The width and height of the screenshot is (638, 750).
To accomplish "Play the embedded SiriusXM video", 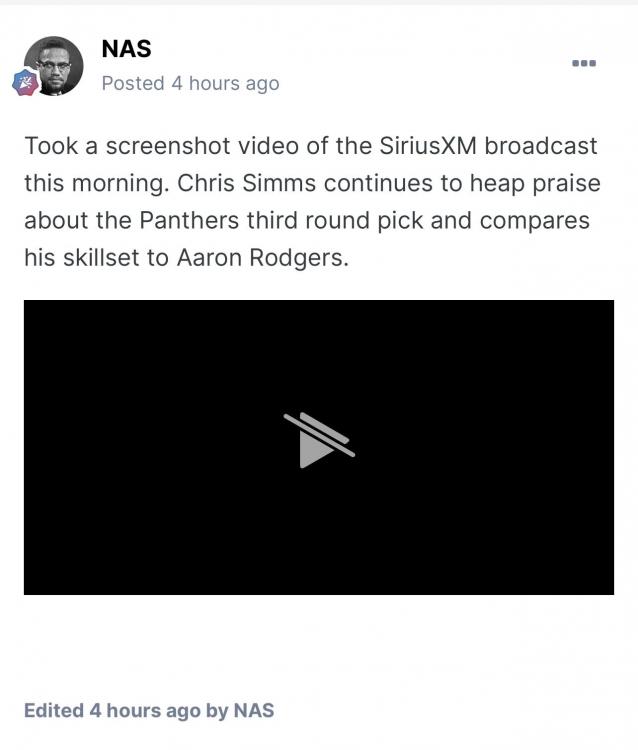I will point(318,442).
